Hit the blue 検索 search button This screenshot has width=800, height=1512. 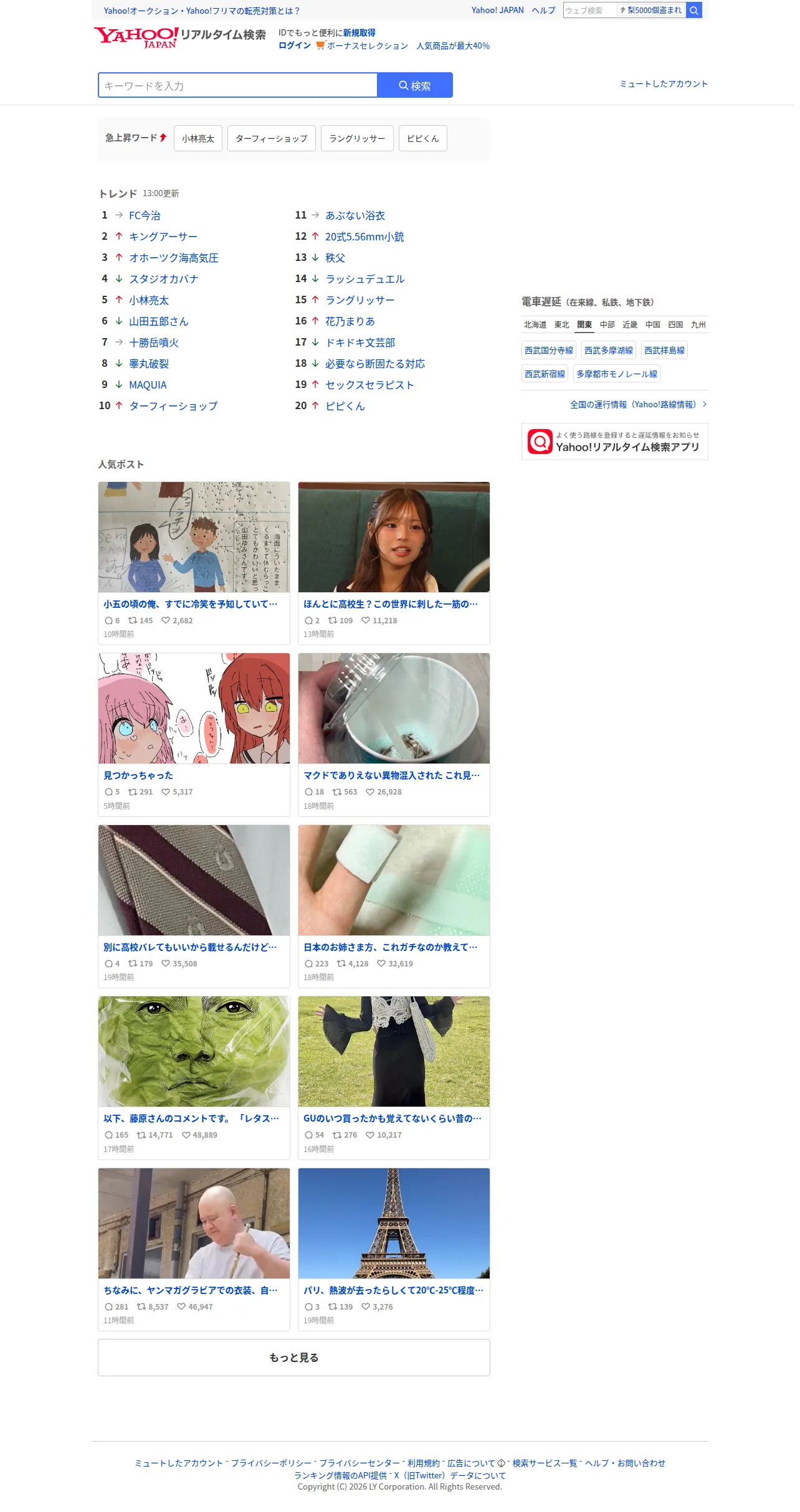click(x=415, y=85)
